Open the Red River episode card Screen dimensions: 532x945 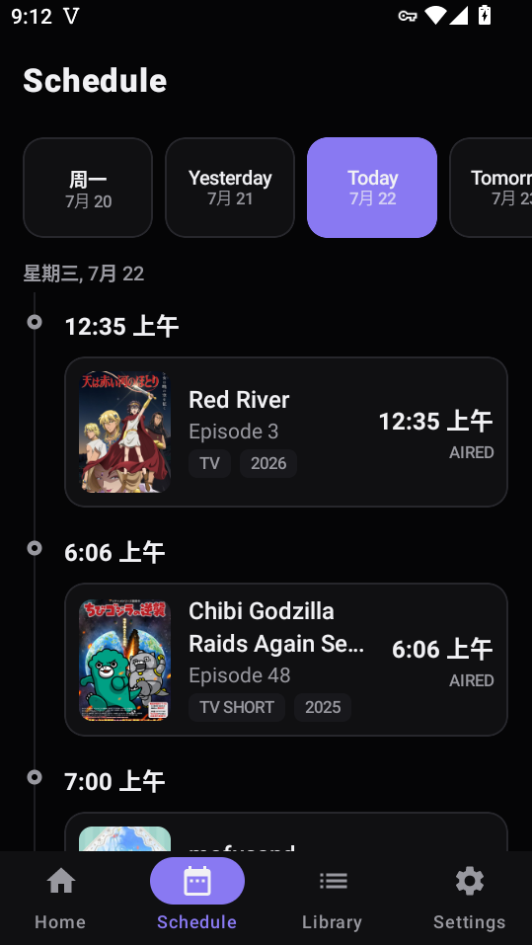pyautogui.click(x=286, y=432)
